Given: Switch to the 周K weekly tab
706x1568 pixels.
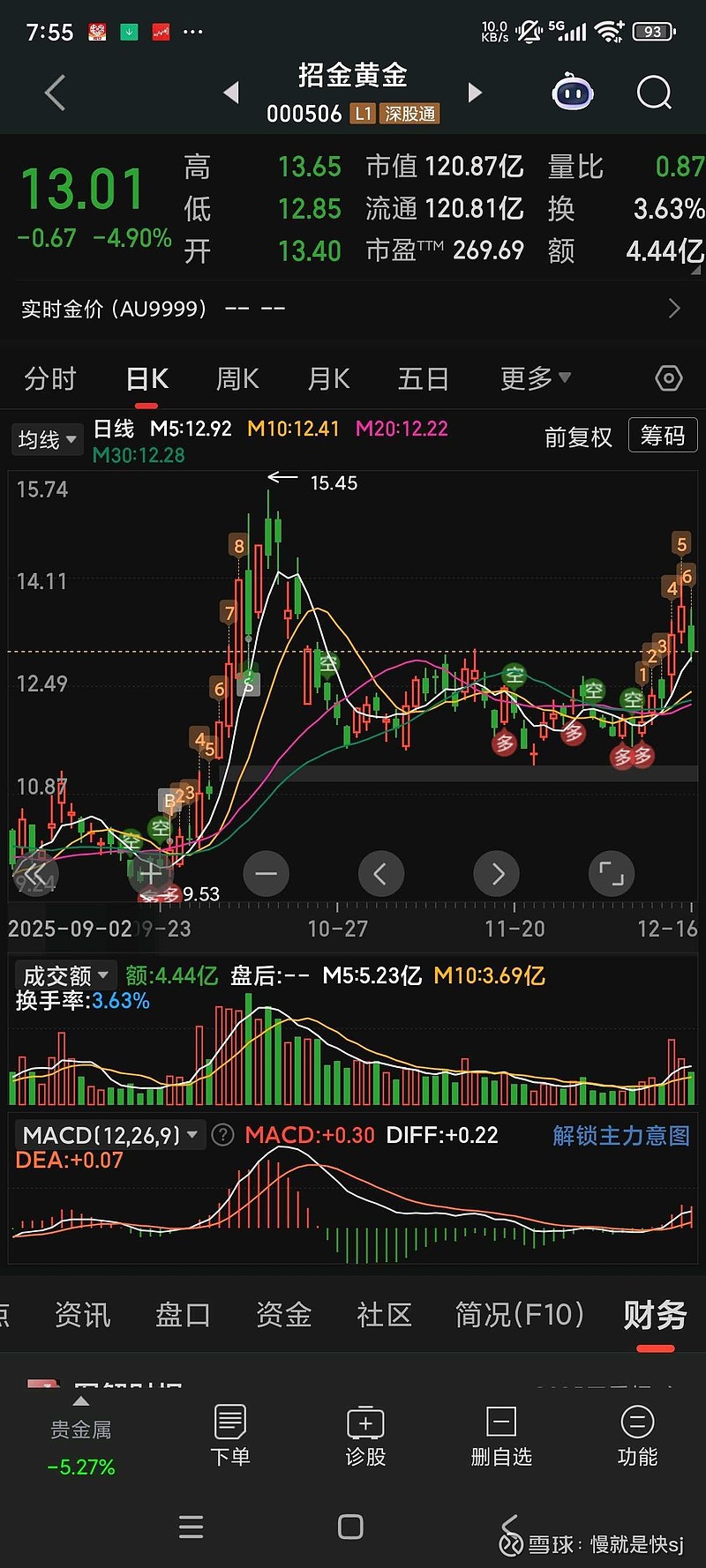Looking at the screenshot, I should 237,377.
